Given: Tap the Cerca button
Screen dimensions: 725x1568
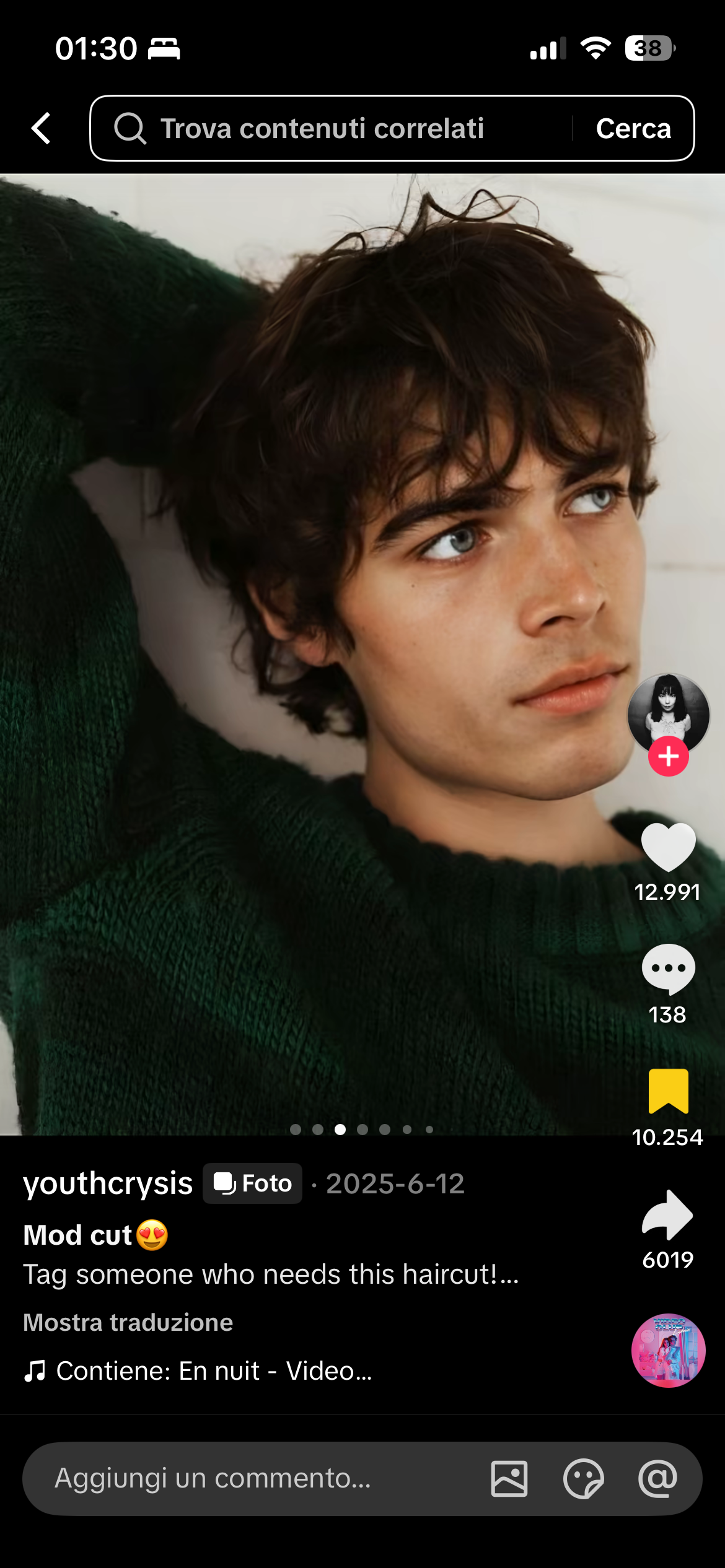Looking at the screenshot, I should [x=633, y=128].
